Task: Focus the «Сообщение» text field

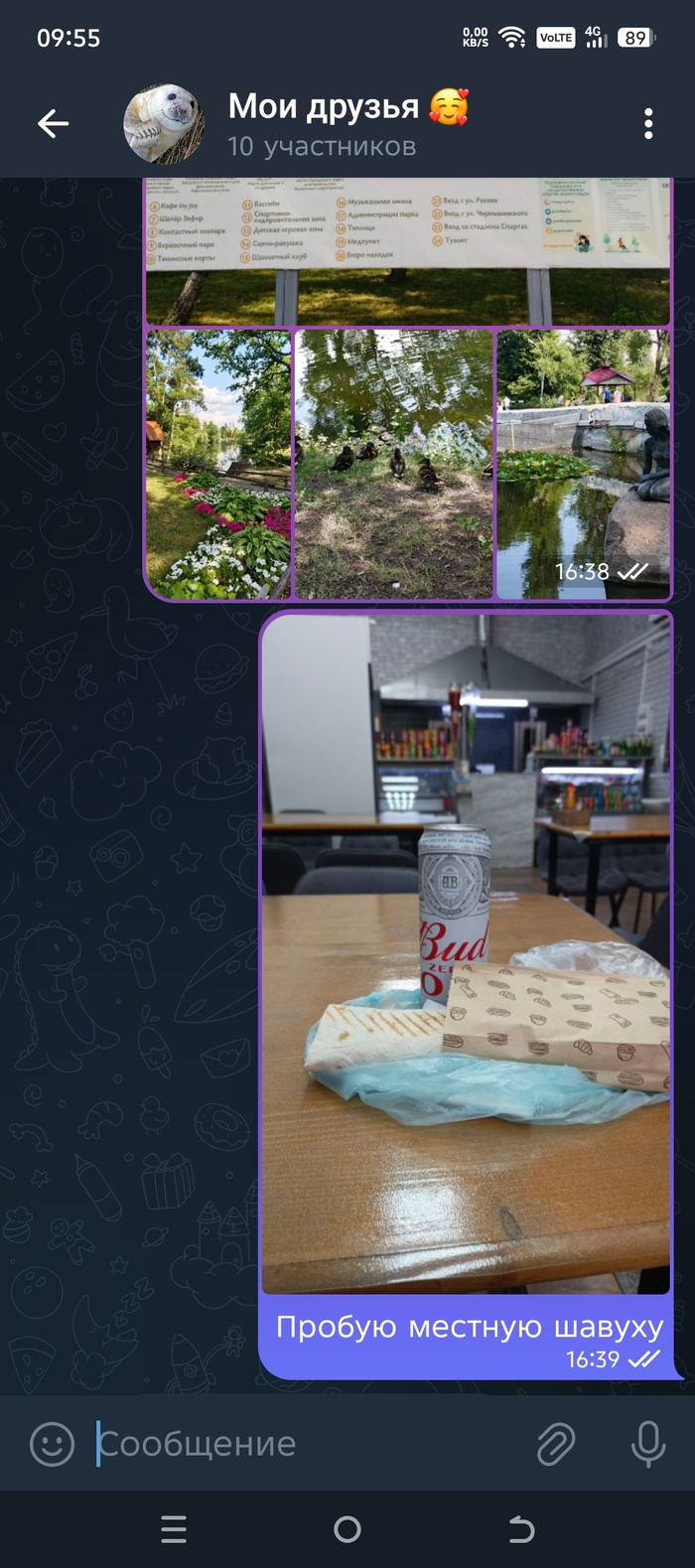Action: pos(298,1443)
